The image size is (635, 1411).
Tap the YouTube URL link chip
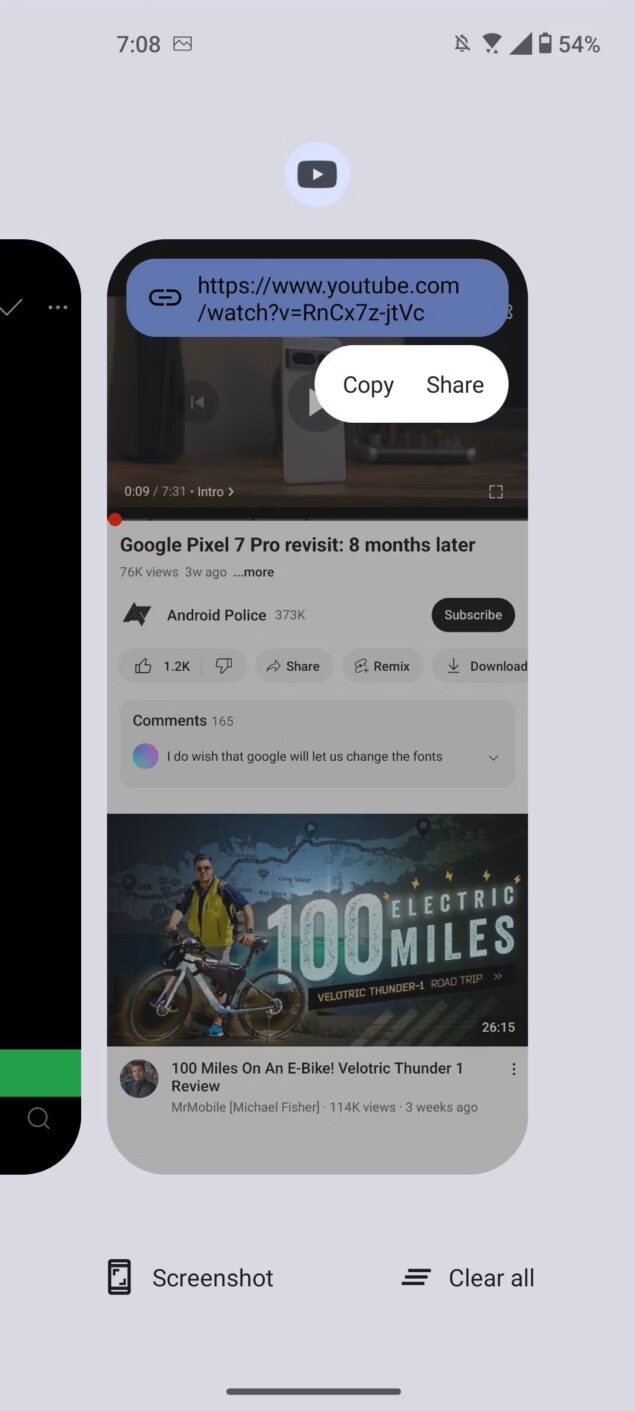(316, 298)
